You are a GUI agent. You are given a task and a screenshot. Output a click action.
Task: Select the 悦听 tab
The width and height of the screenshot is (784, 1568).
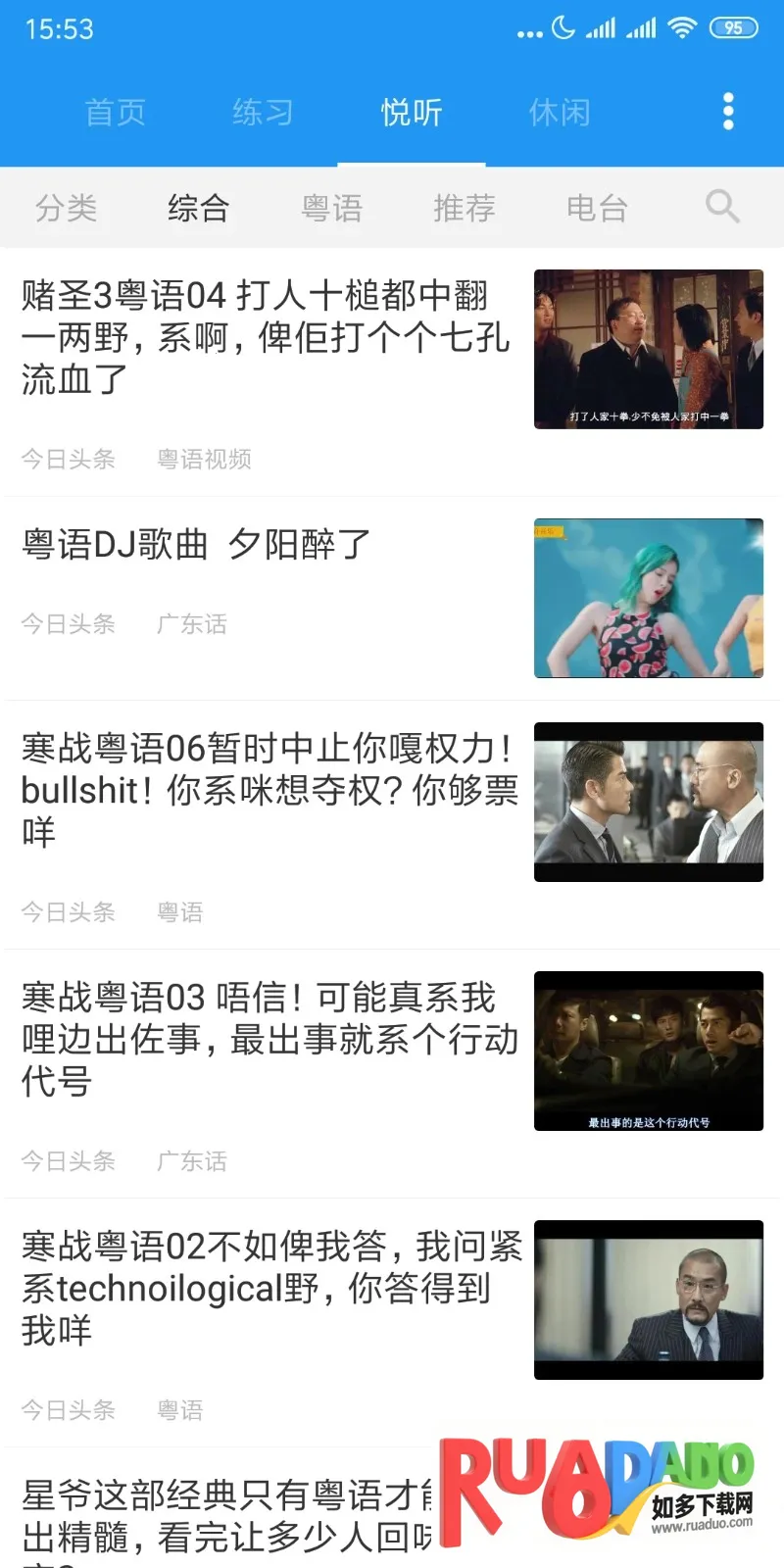pos(412,113)
